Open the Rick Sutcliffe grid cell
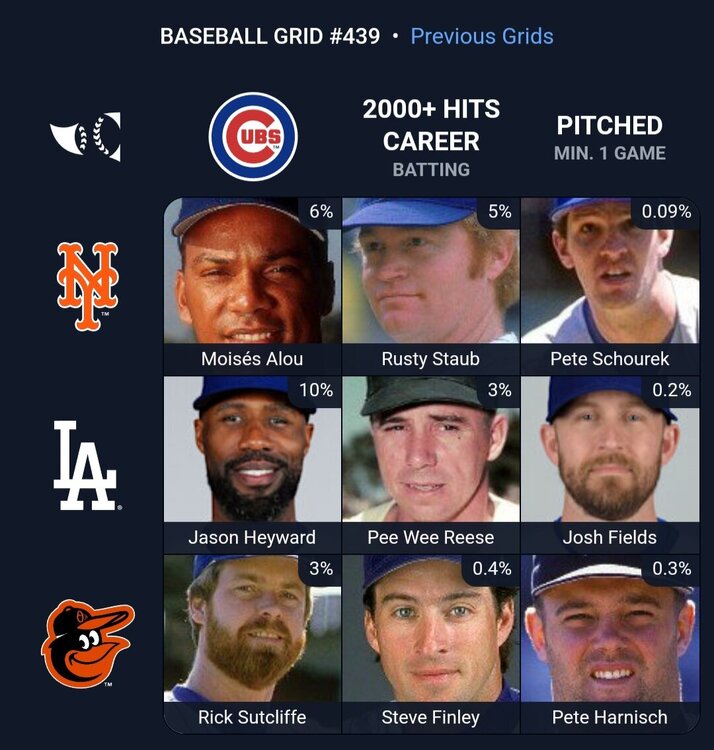The width and height of the screenshot is (714, 750). coord(252,643)
